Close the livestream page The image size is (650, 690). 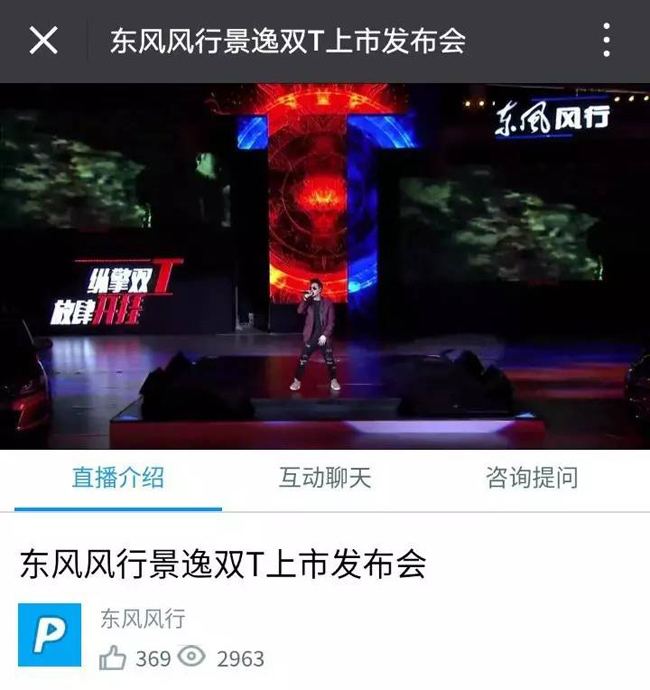(43, 41)
